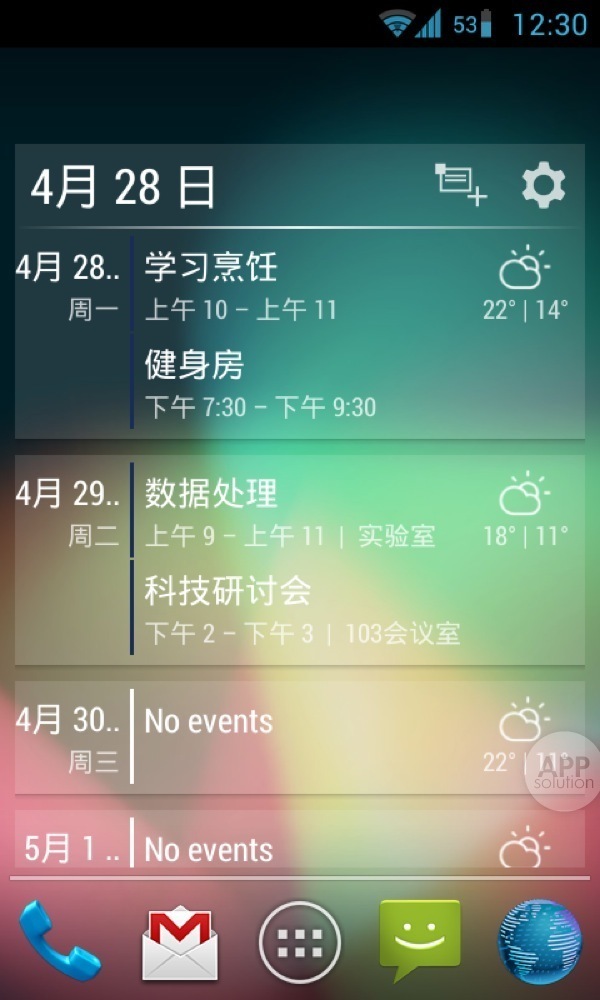This screenshot has width=600, height=1000.
Task: Open the Browser globe app
Action: [540, 942]
